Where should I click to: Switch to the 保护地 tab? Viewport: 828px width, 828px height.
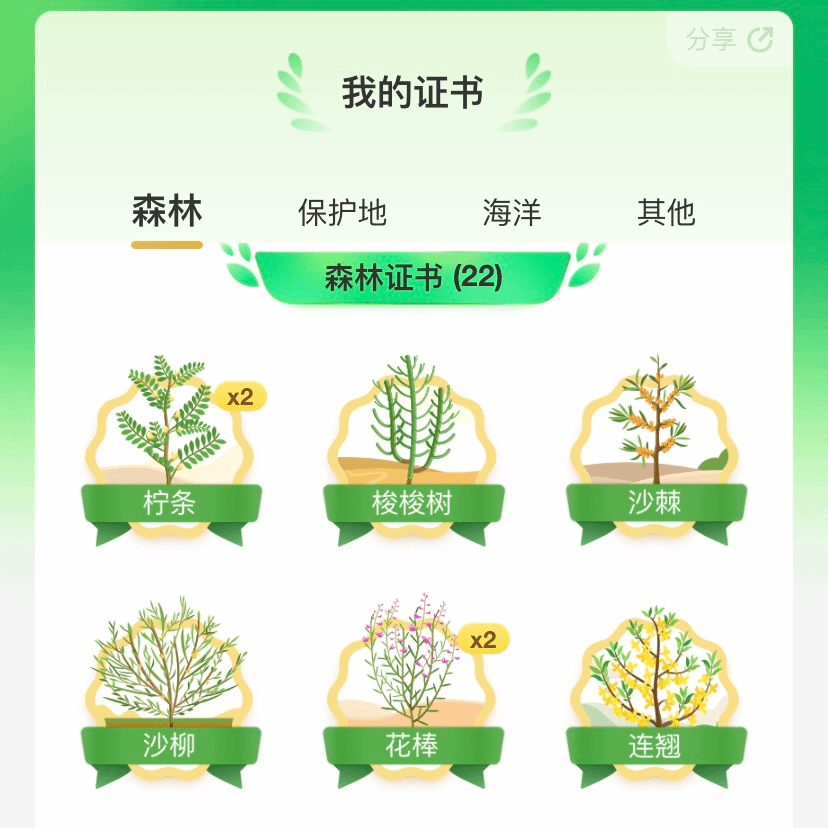(x=342, y=213)
